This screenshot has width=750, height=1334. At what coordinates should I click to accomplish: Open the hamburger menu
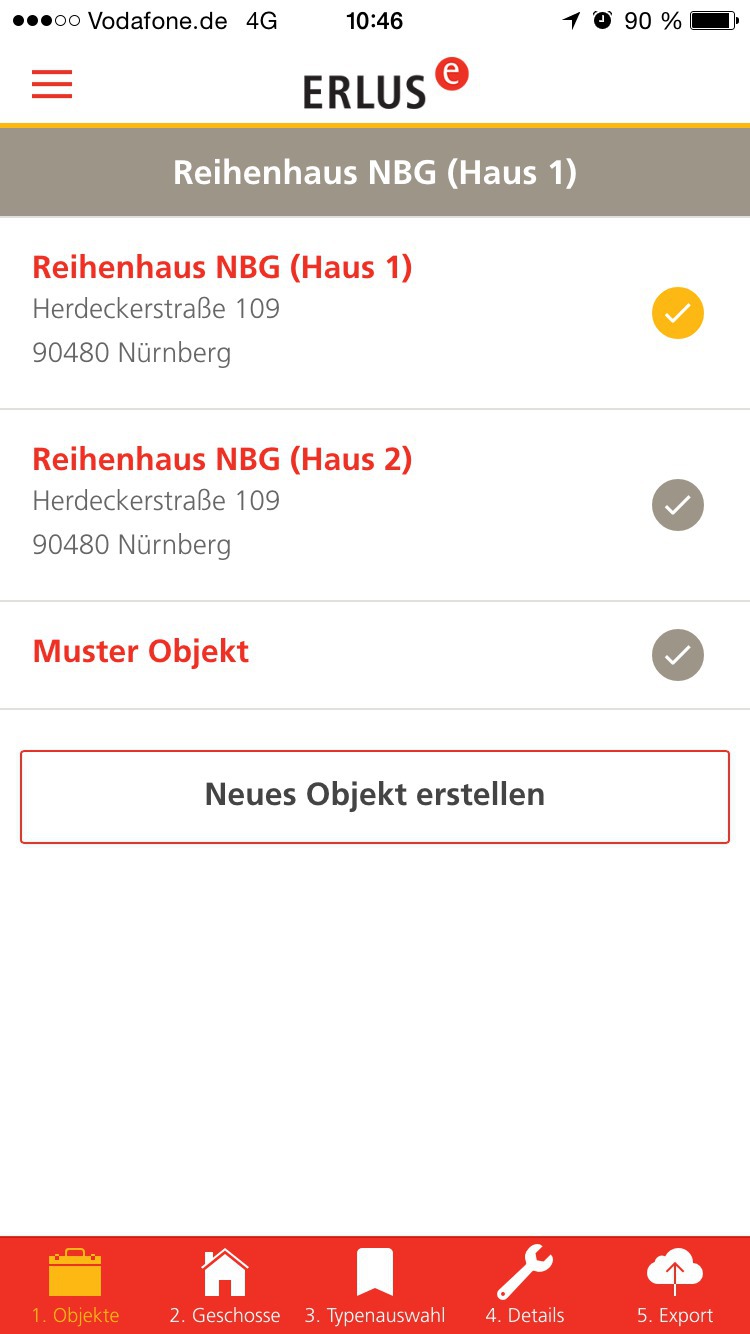(52, 84)
